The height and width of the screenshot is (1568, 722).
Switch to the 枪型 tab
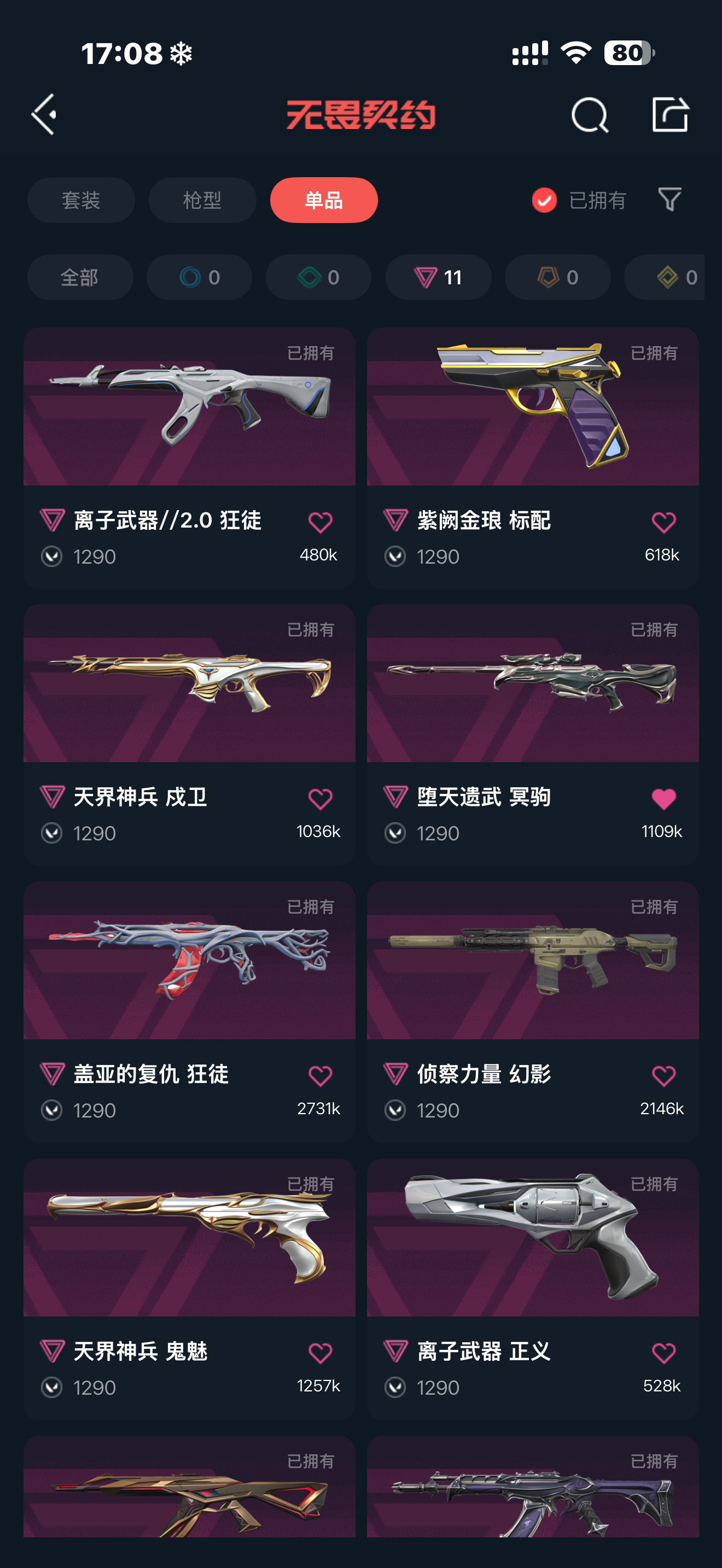click(x=202, y=200)
